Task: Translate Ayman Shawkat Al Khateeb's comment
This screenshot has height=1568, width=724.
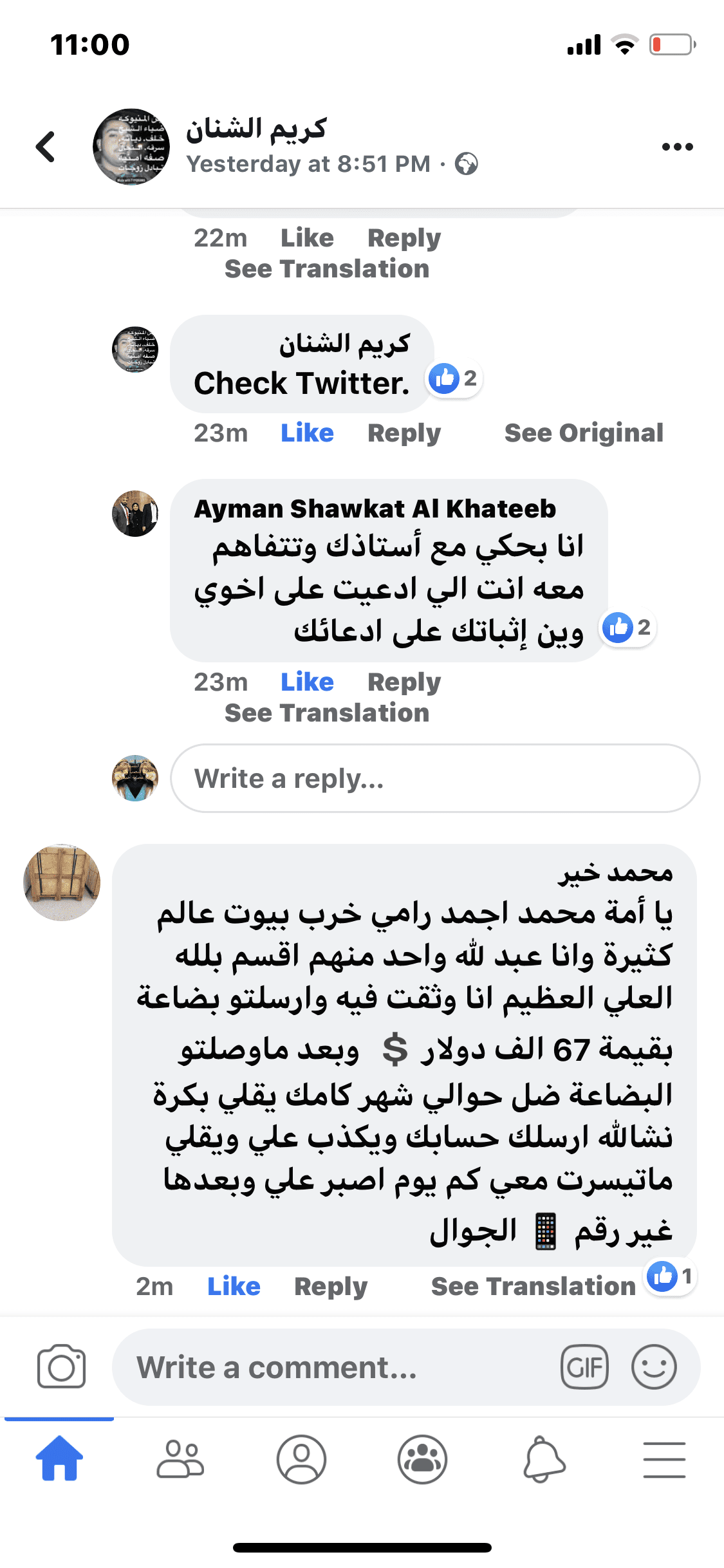Action: (326, 713)
